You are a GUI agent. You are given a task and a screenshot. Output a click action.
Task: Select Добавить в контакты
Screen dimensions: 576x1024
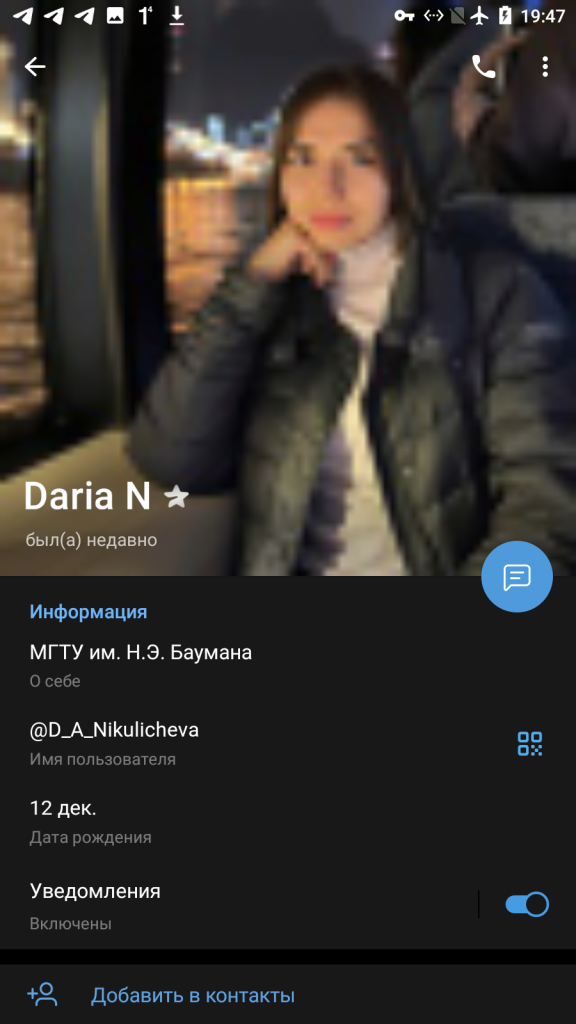pos(288,995)
